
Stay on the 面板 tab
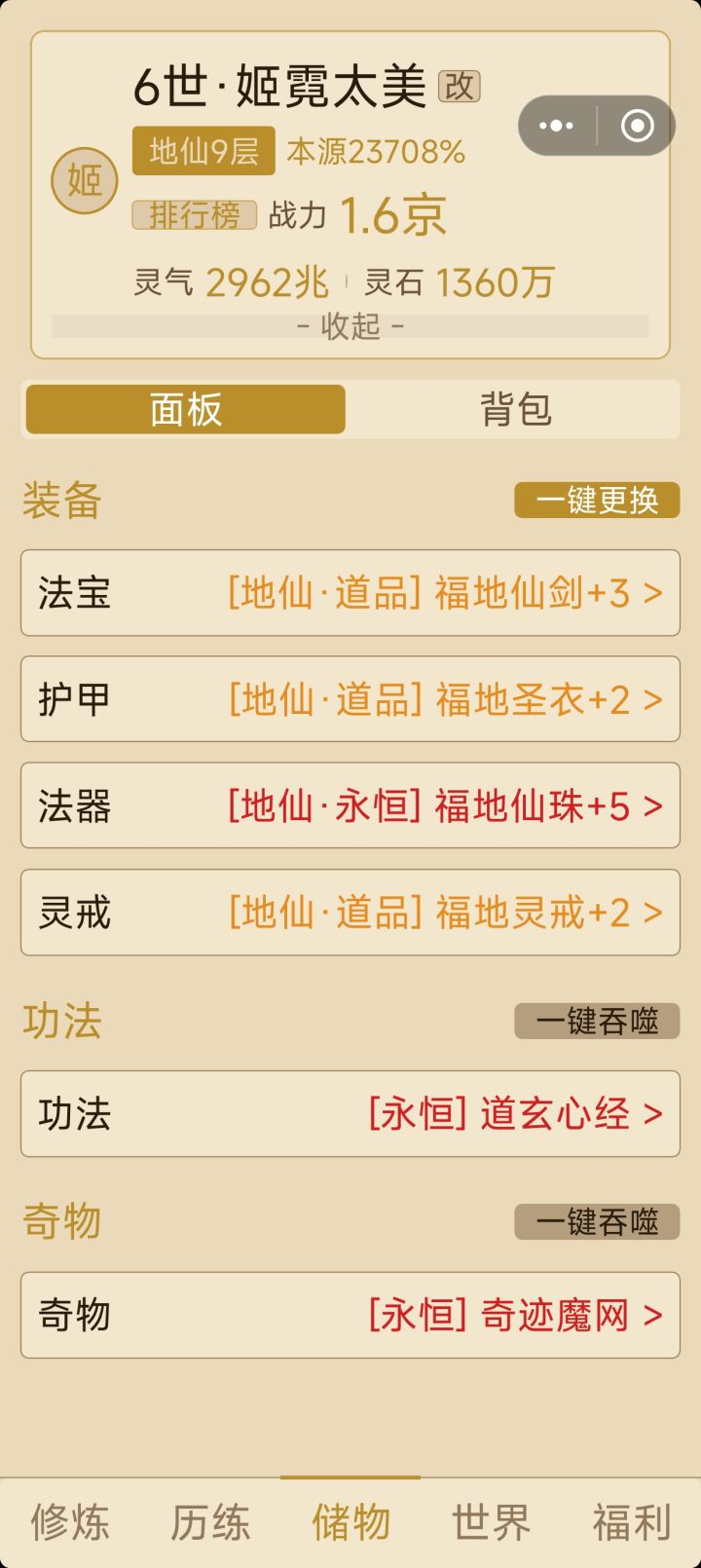[x=186, y=409]
